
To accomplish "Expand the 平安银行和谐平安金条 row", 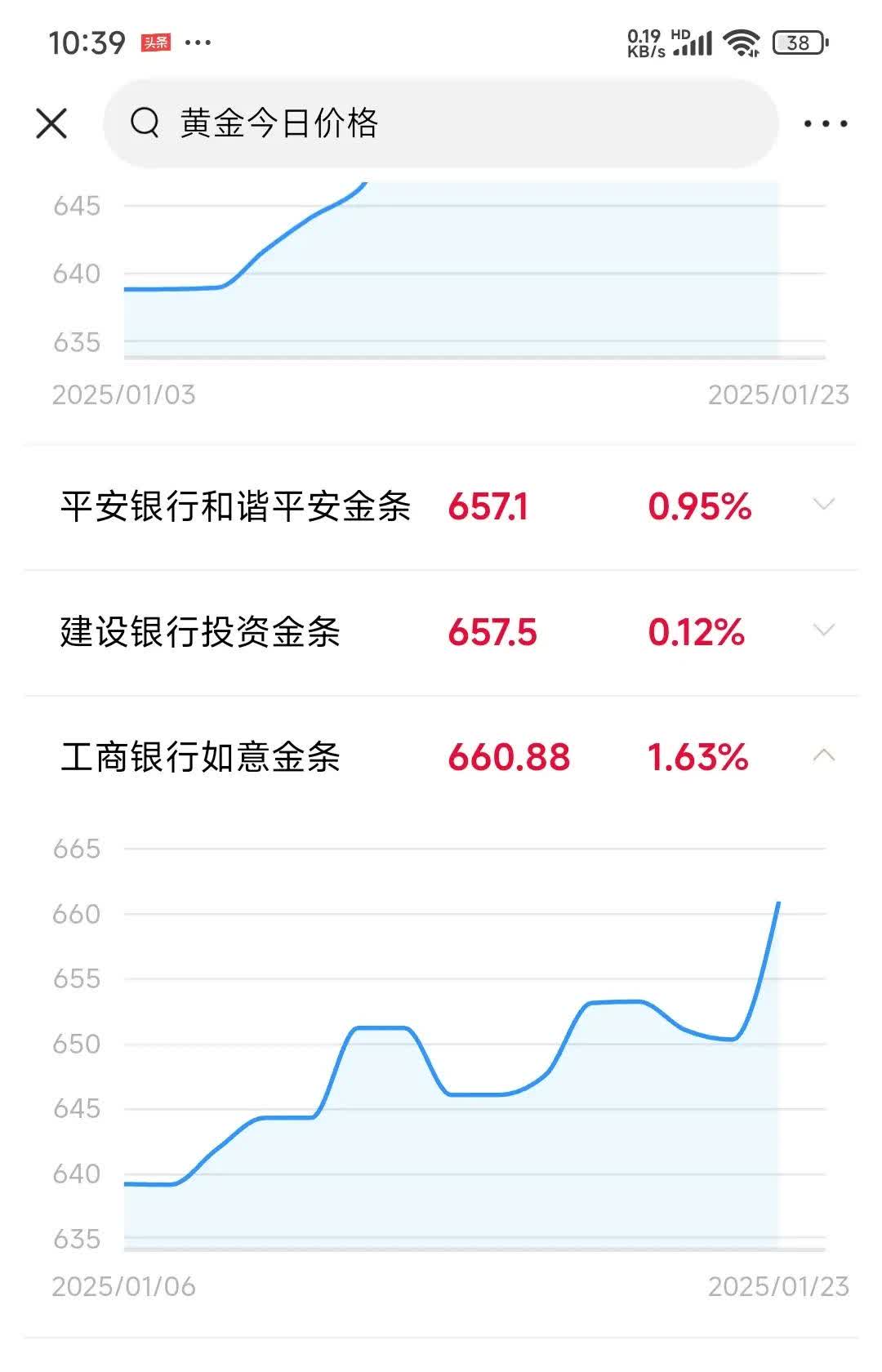I will [824, 505].
